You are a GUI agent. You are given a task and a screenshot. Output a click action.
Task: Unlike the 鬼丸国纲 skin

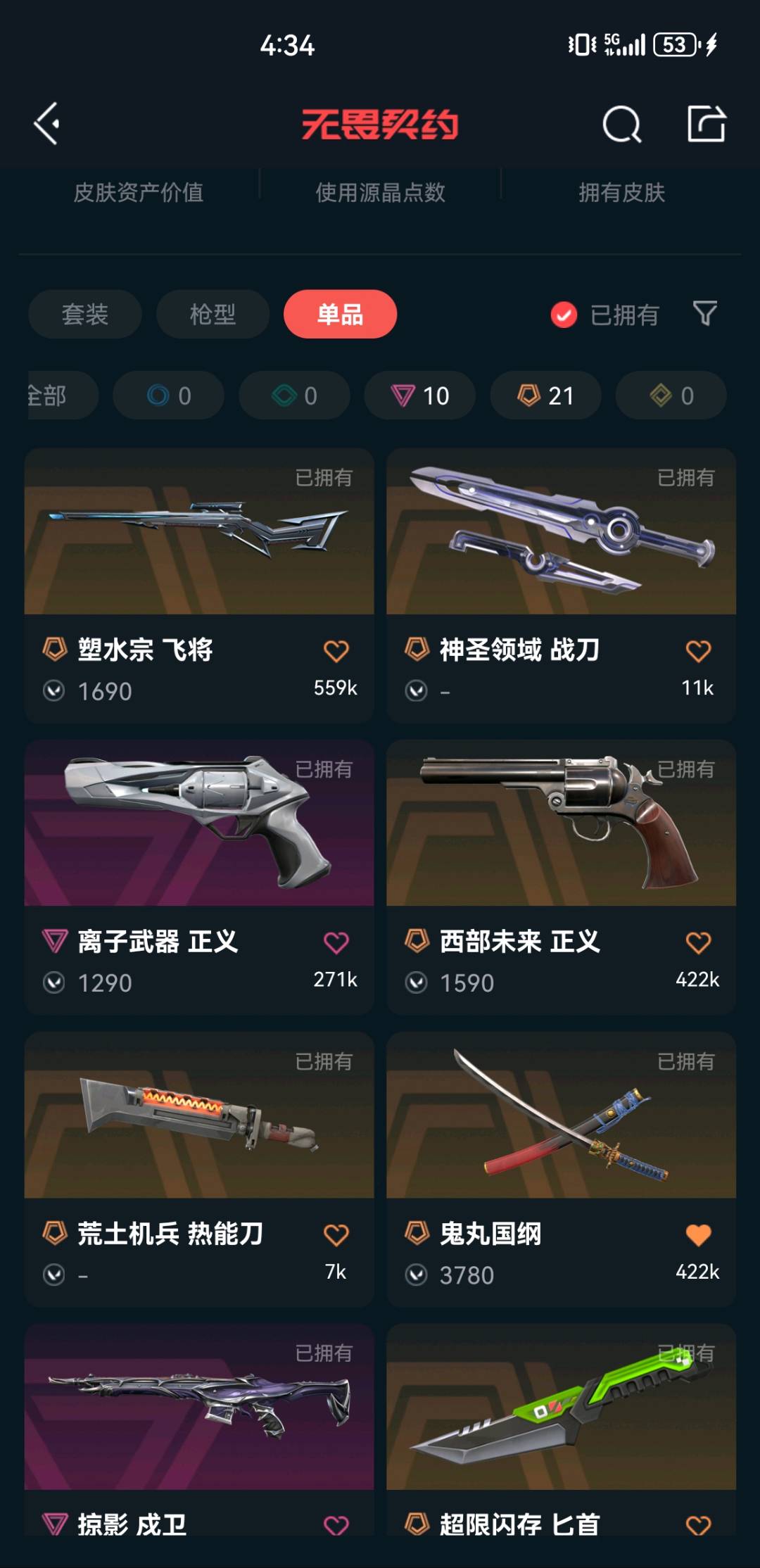click(x=698, y=1234)
